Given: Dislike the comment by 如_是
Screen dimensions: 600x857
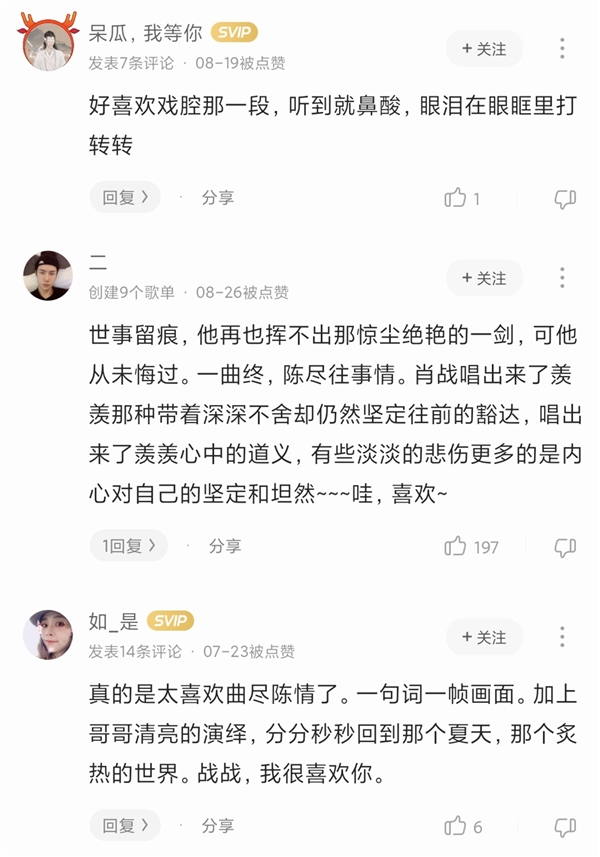Looking at the screenshot, I should coord(565,826).
